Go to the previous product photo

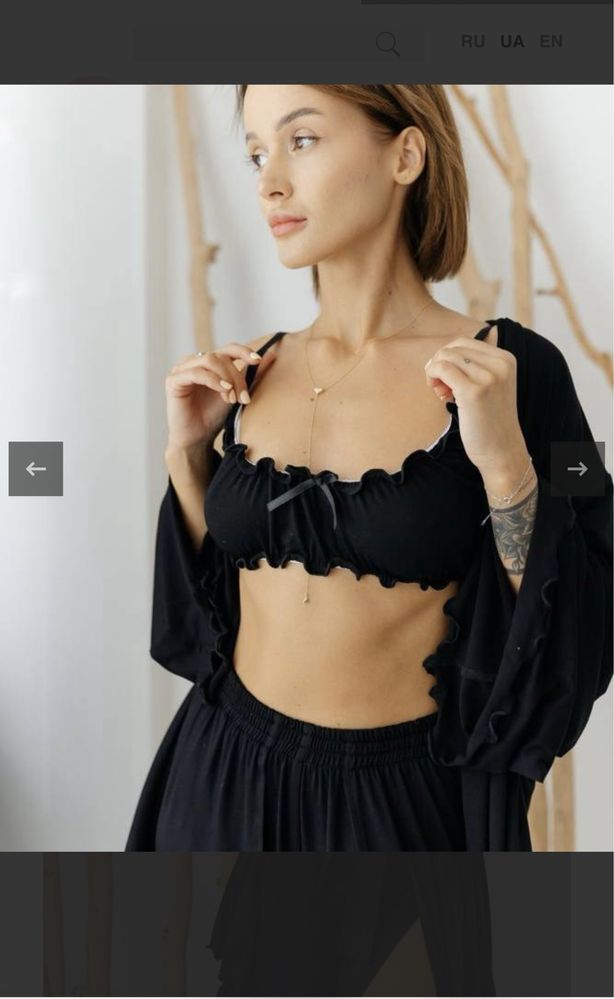point(36,469)
